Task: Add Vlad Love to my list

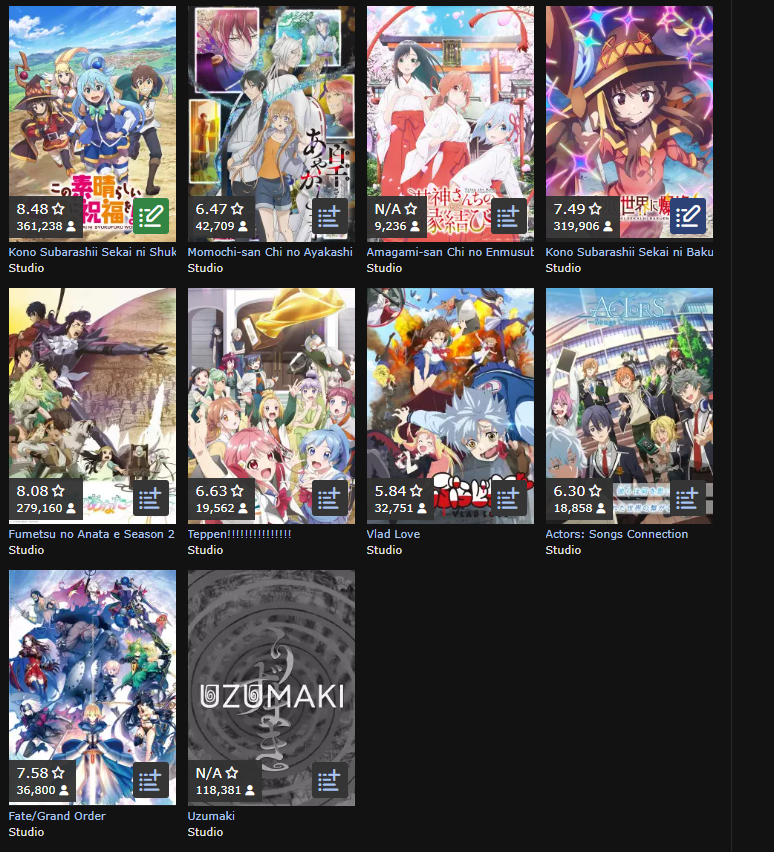Action: [508, 498]
